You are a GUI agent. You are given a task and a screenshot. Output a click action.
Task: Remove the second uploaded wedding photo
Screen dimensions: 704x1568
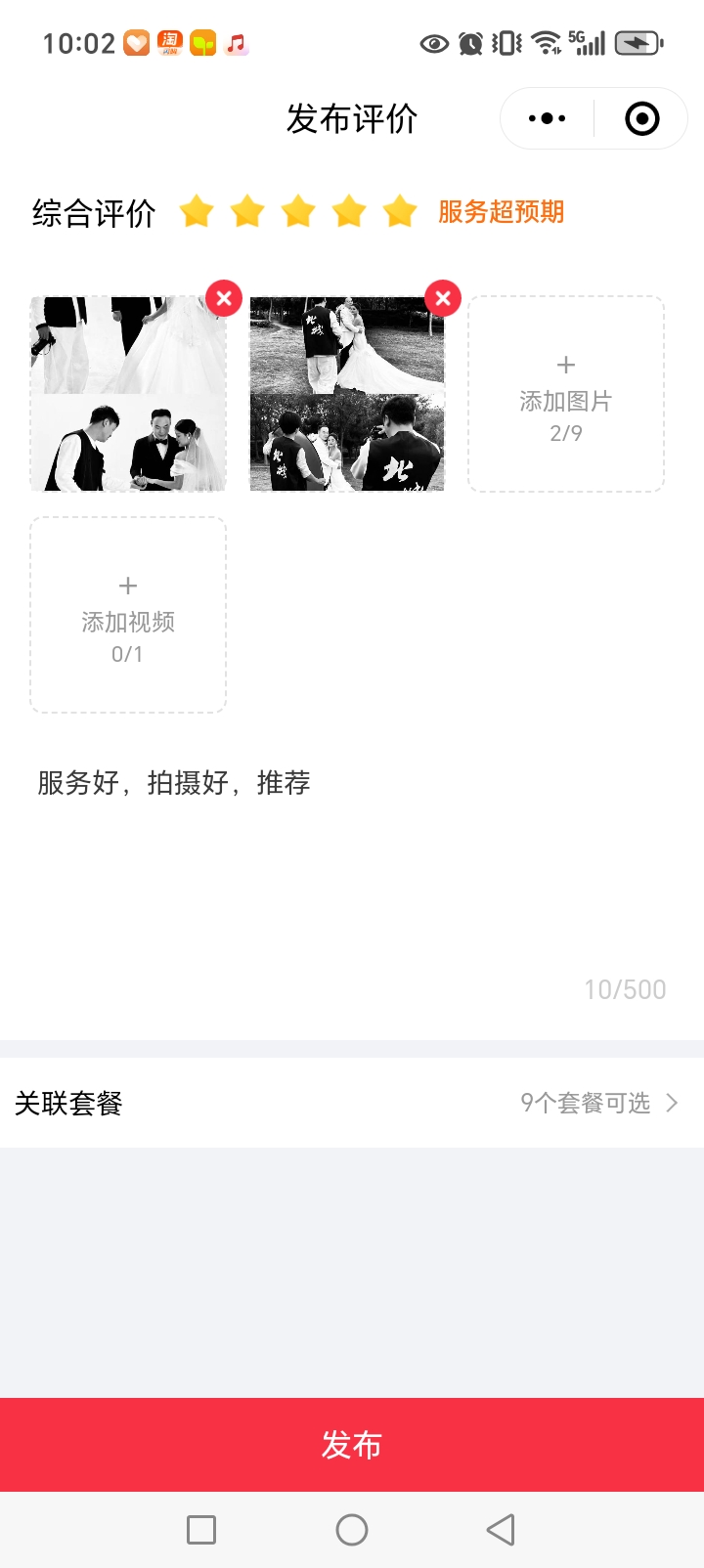443,298
